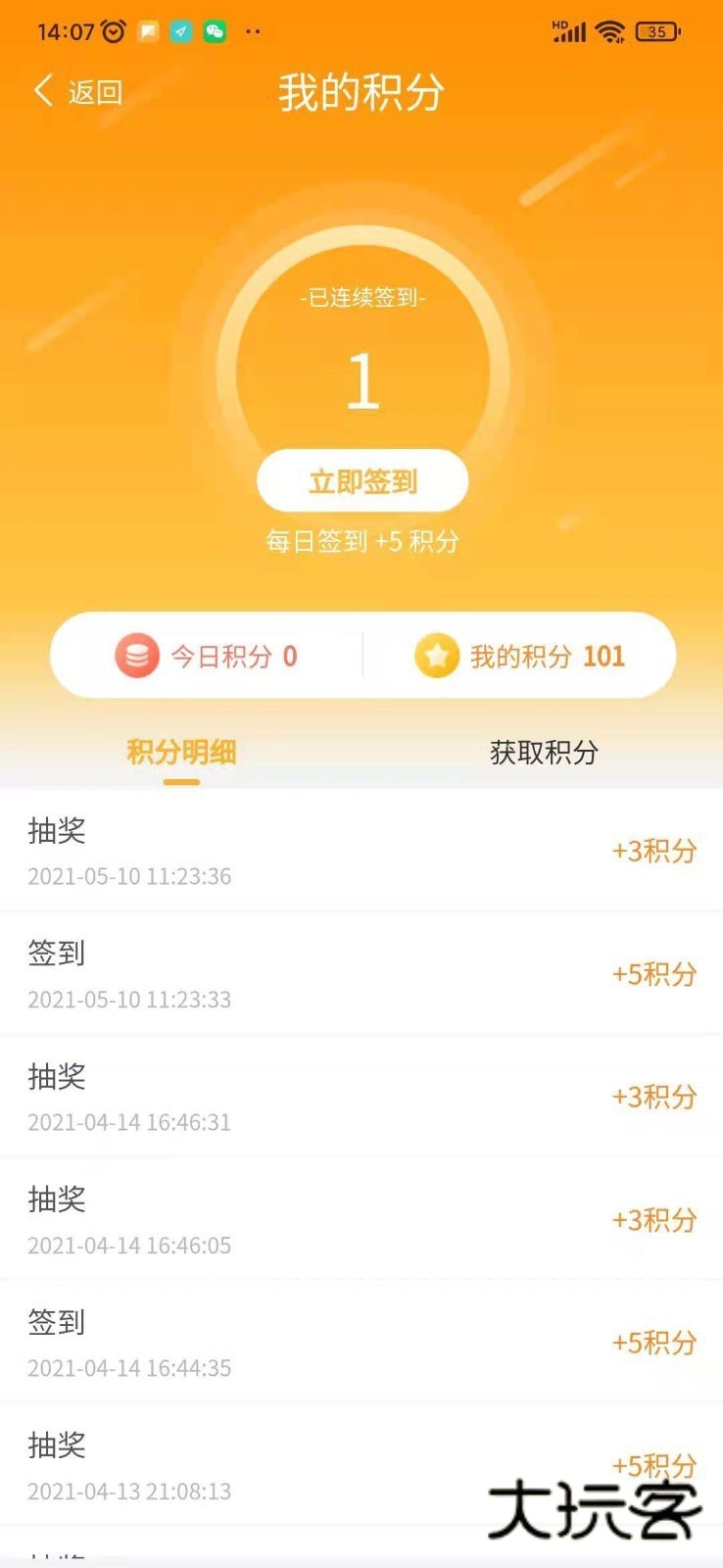Open WeChat from the status bar icon
Screen dimensions: 723x1568
pos(216,30)
